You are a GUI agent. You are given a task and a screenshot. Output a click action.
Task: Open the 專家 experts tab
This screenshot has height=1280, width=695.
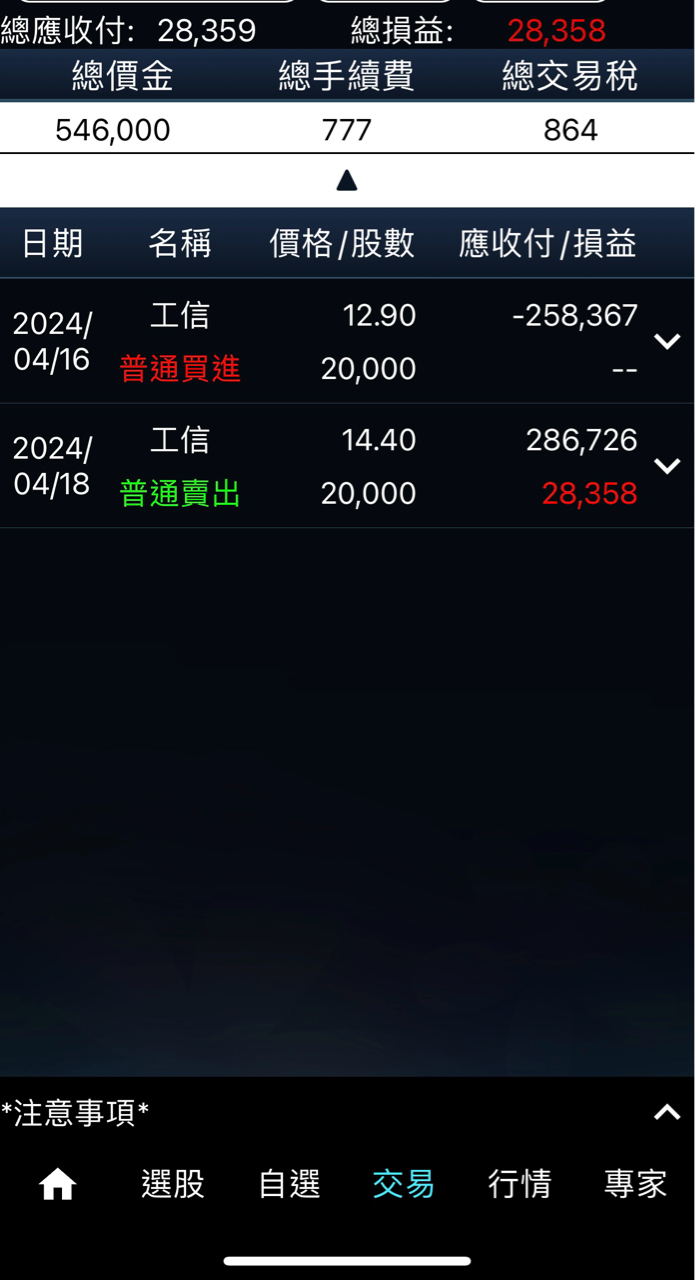click(x=635, y=1185)
